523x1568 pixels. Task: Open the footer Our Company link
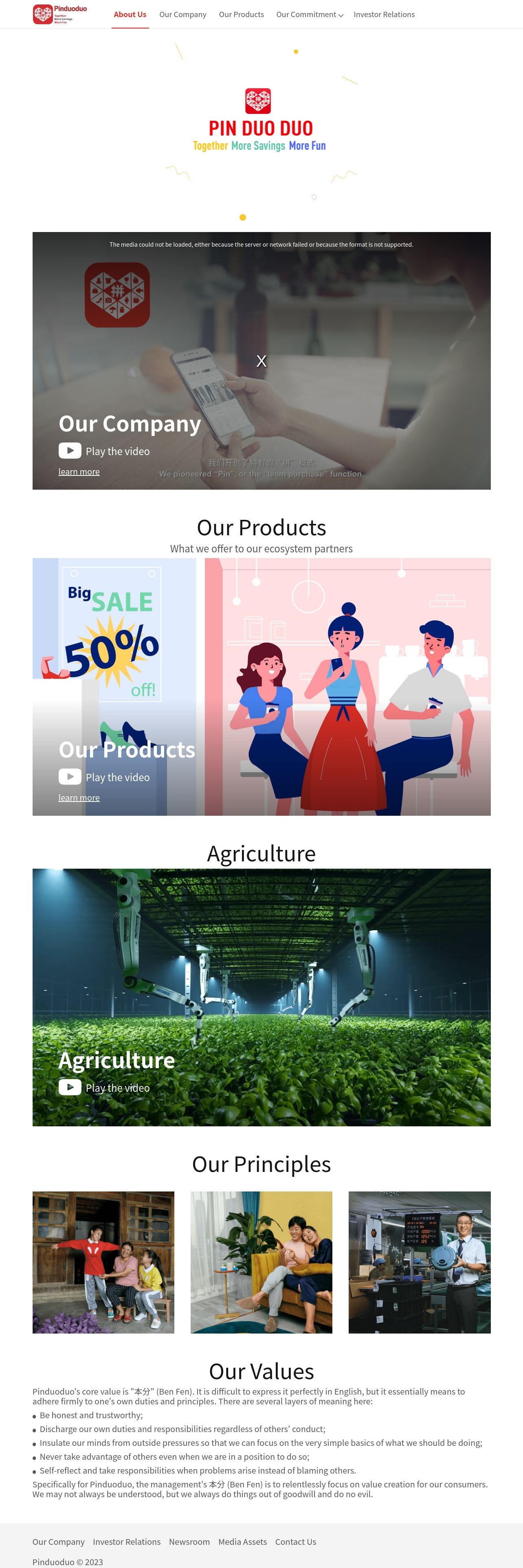(x=58, y=1542)
